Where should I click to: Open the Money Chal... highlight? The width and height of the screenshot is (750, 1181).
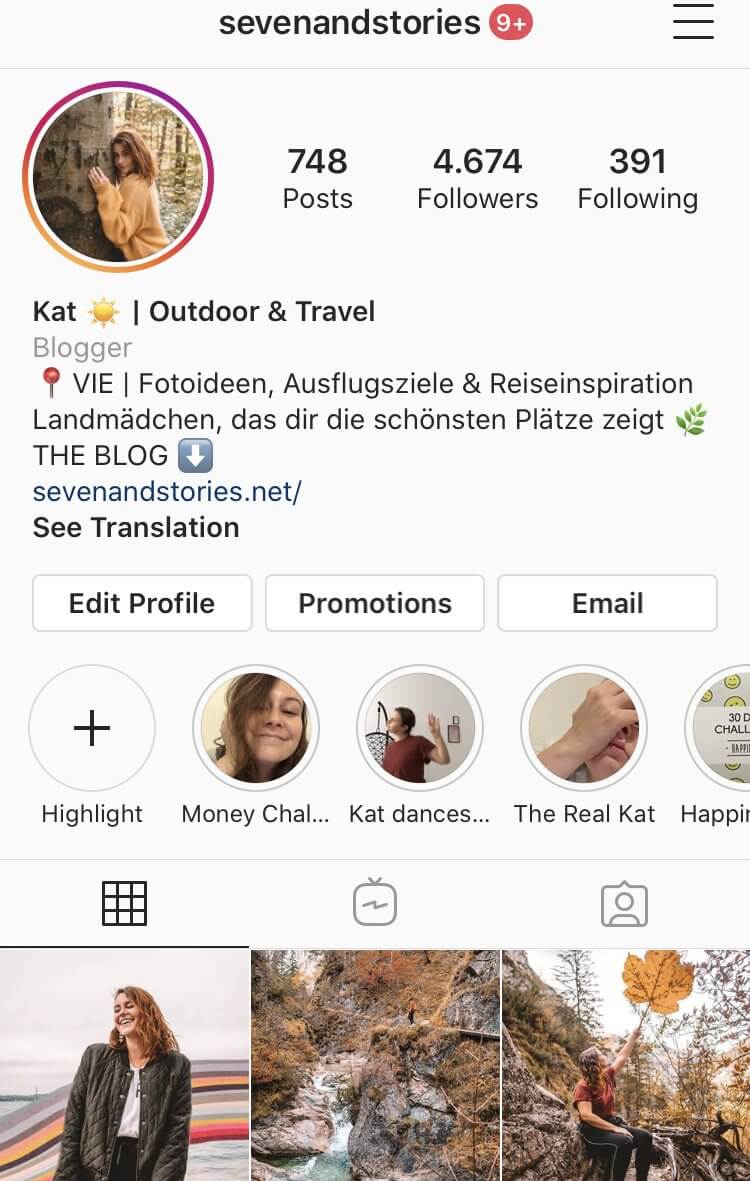(x=256, y=728)
